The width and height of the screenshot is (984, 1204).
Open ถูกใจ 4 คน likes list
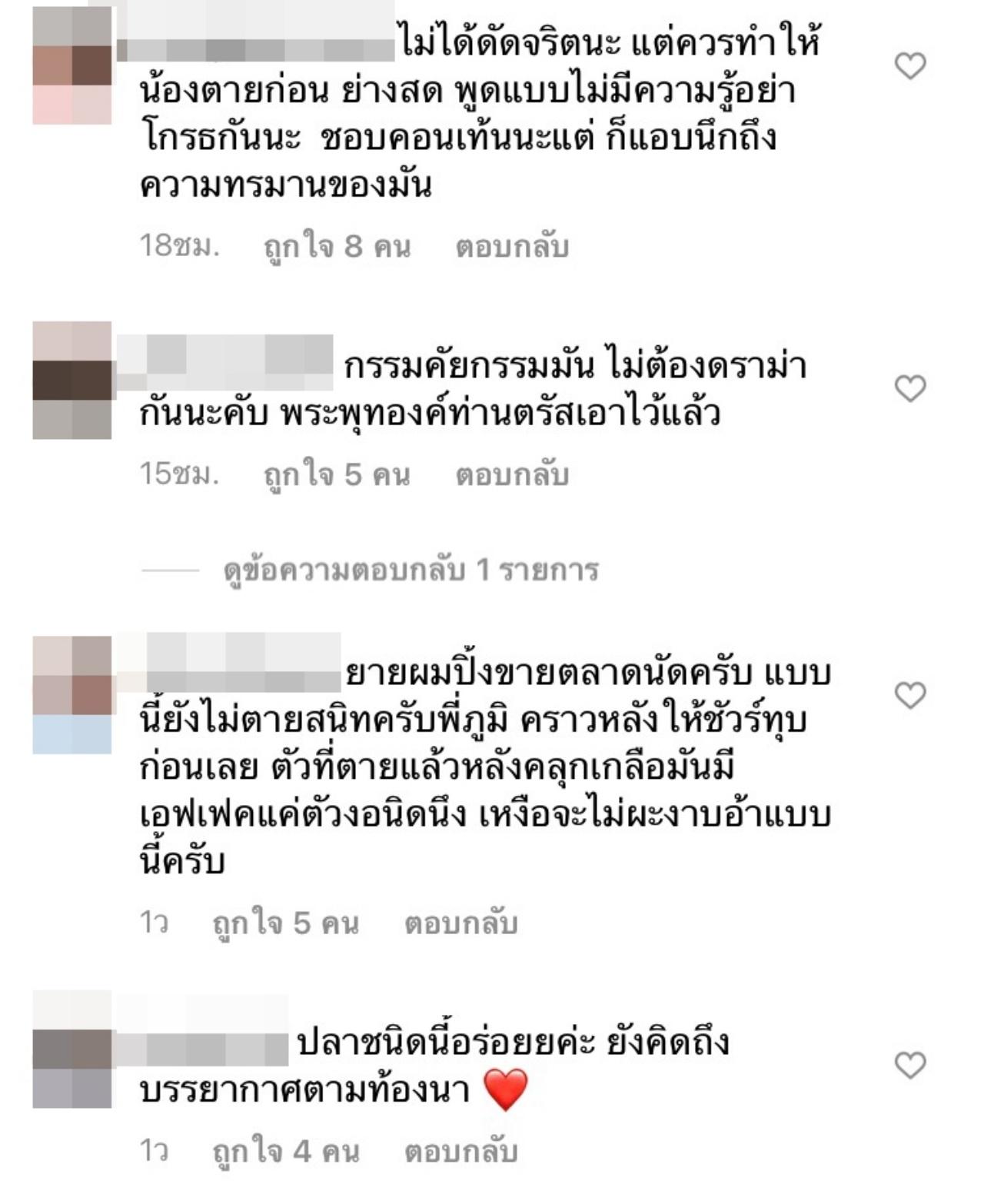[286, 1151]
